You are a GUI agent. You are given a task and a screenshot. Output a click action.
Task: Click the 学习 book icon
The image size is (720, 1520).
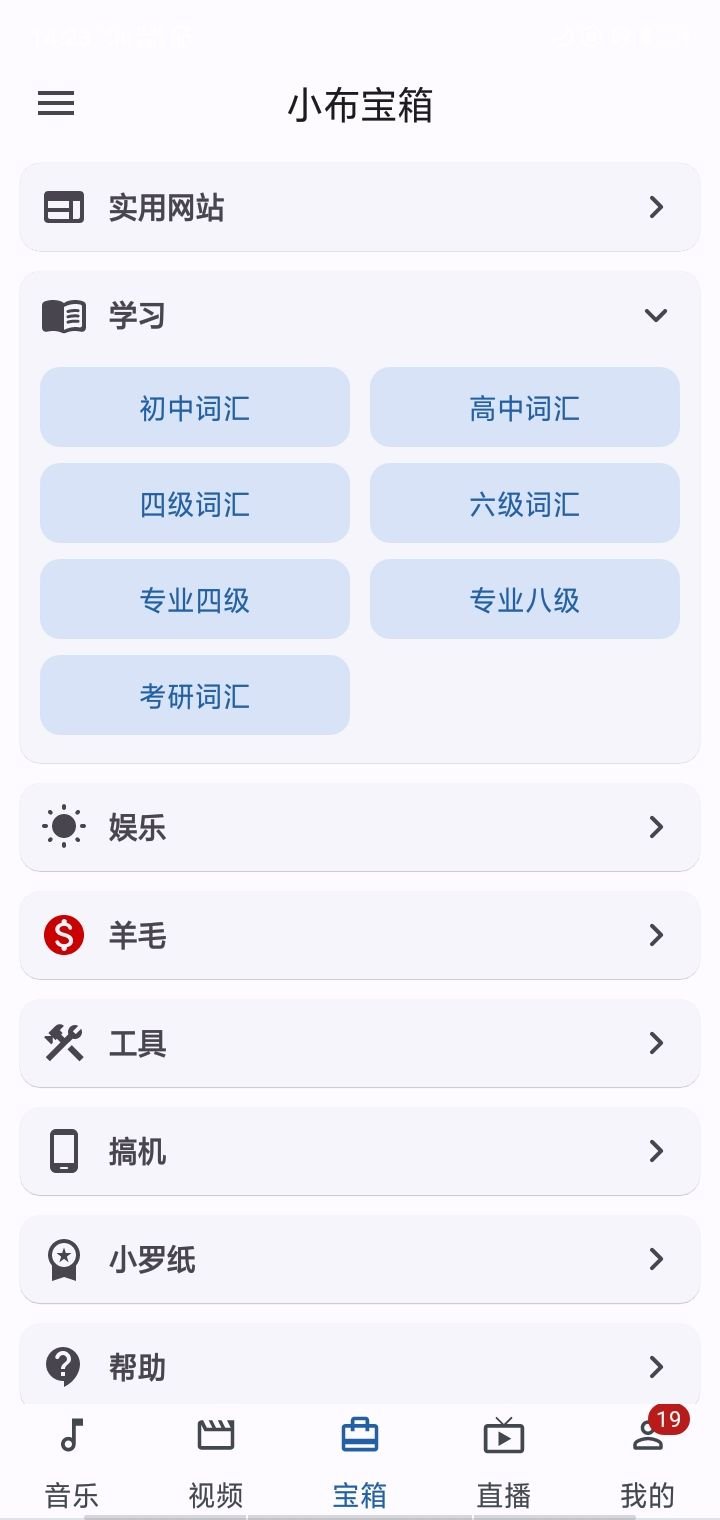click(x=64, y=314)
